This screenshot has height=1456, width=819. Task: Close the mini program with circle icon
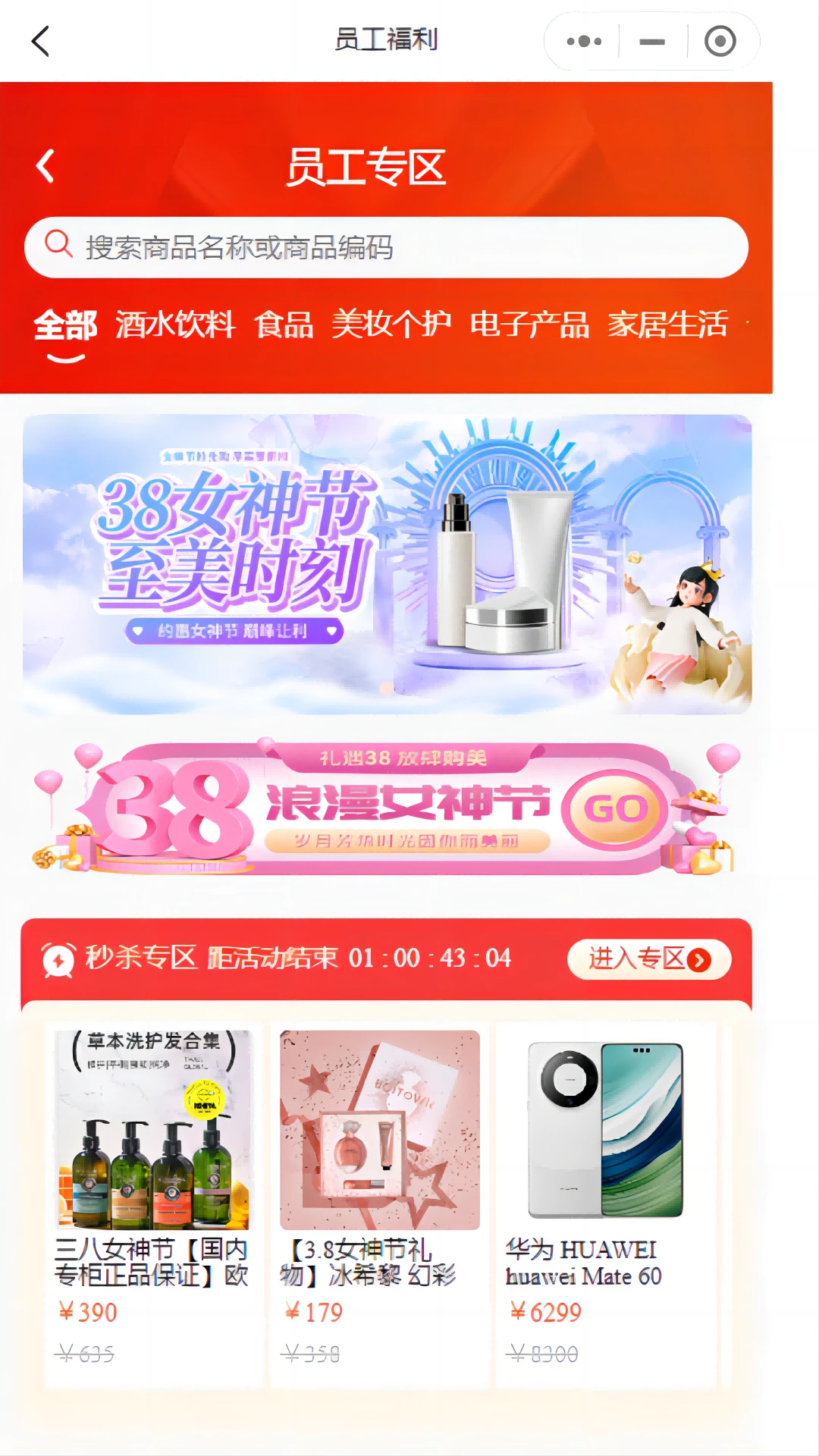point(720,42)
